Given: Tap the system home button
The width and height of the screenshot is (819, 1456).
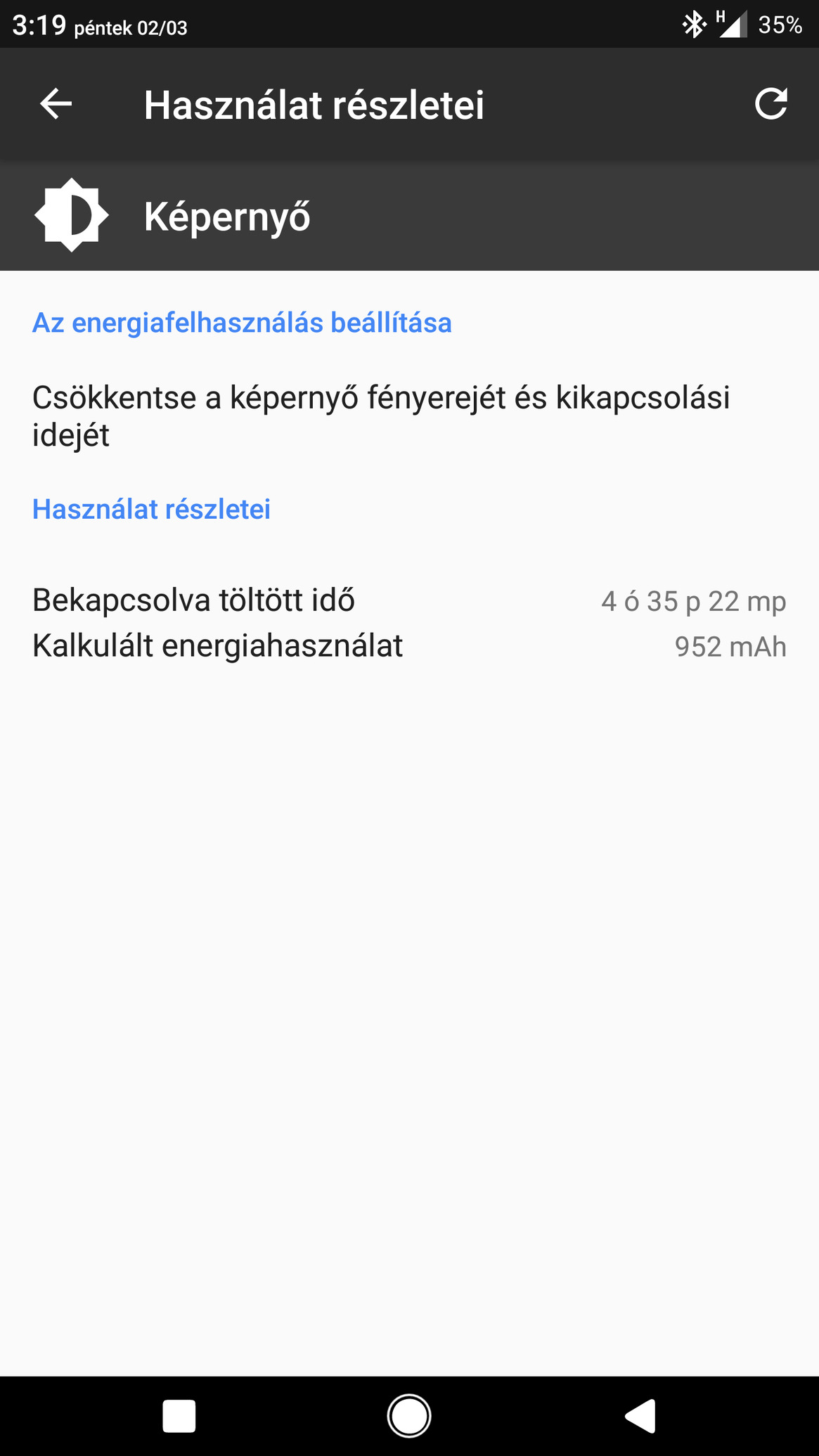Looking at the screenshot, I should (x=409, y=1416).
